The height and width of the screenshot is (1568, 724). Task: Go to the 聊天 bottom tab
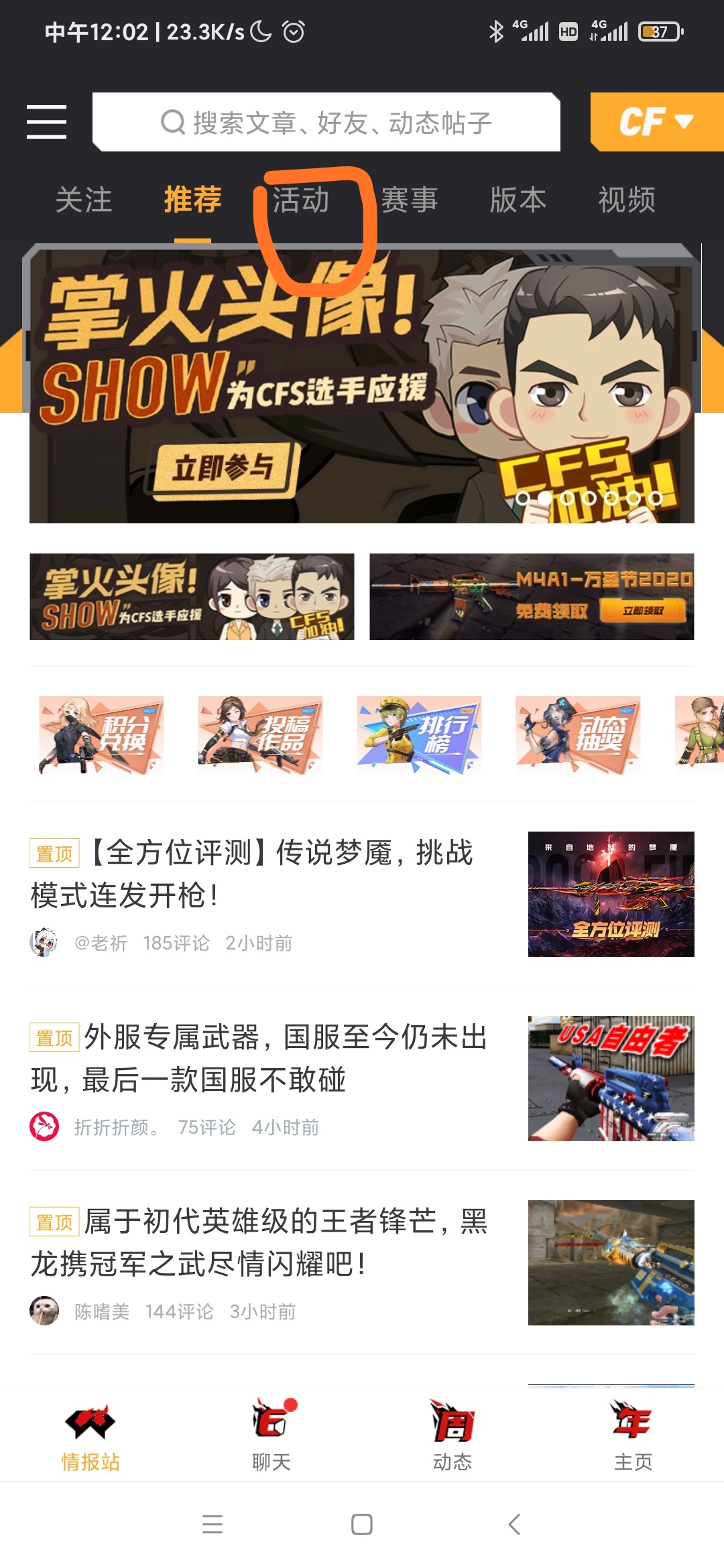click(x=271, y=1434)
